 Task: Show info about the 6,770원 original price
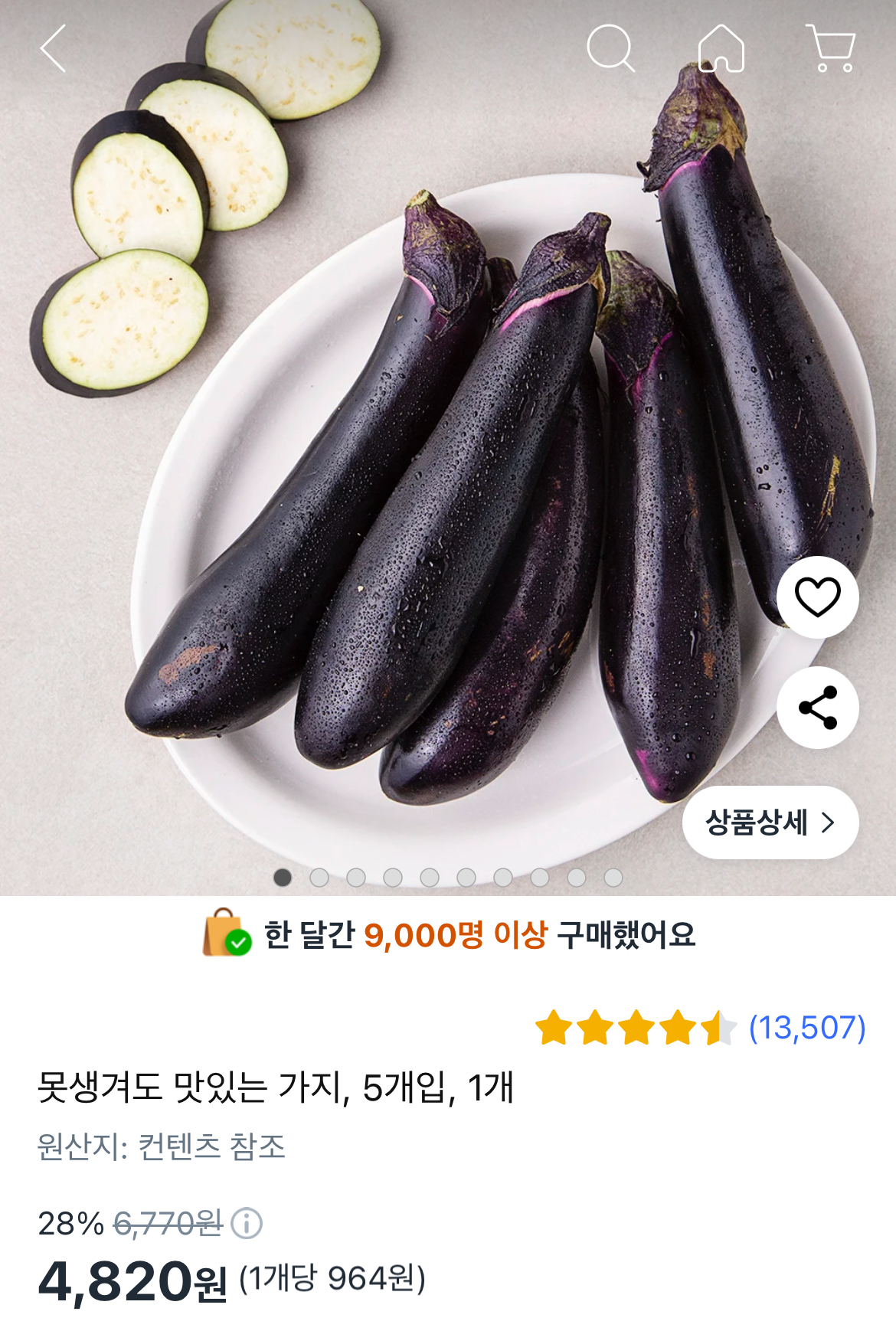coord(247,1224)
